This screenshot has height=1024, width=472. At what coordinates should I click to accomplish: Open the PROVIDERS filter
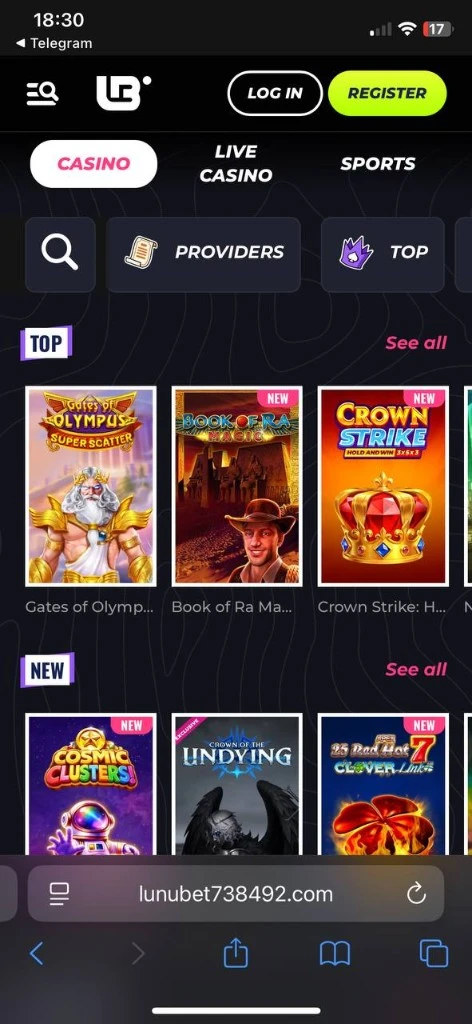point(204,255)
